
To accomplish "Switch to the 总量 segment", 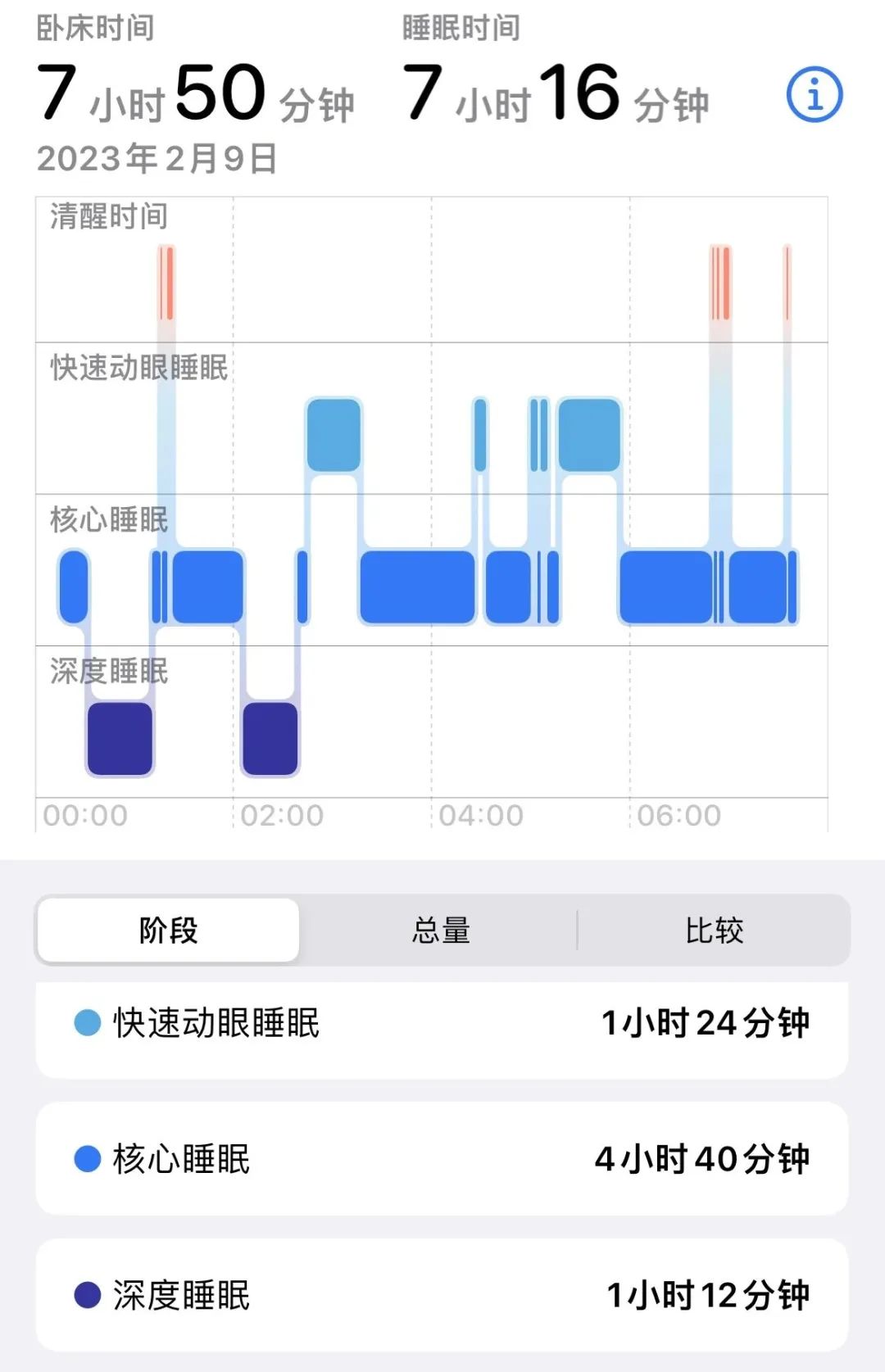I will click(441, 931).
